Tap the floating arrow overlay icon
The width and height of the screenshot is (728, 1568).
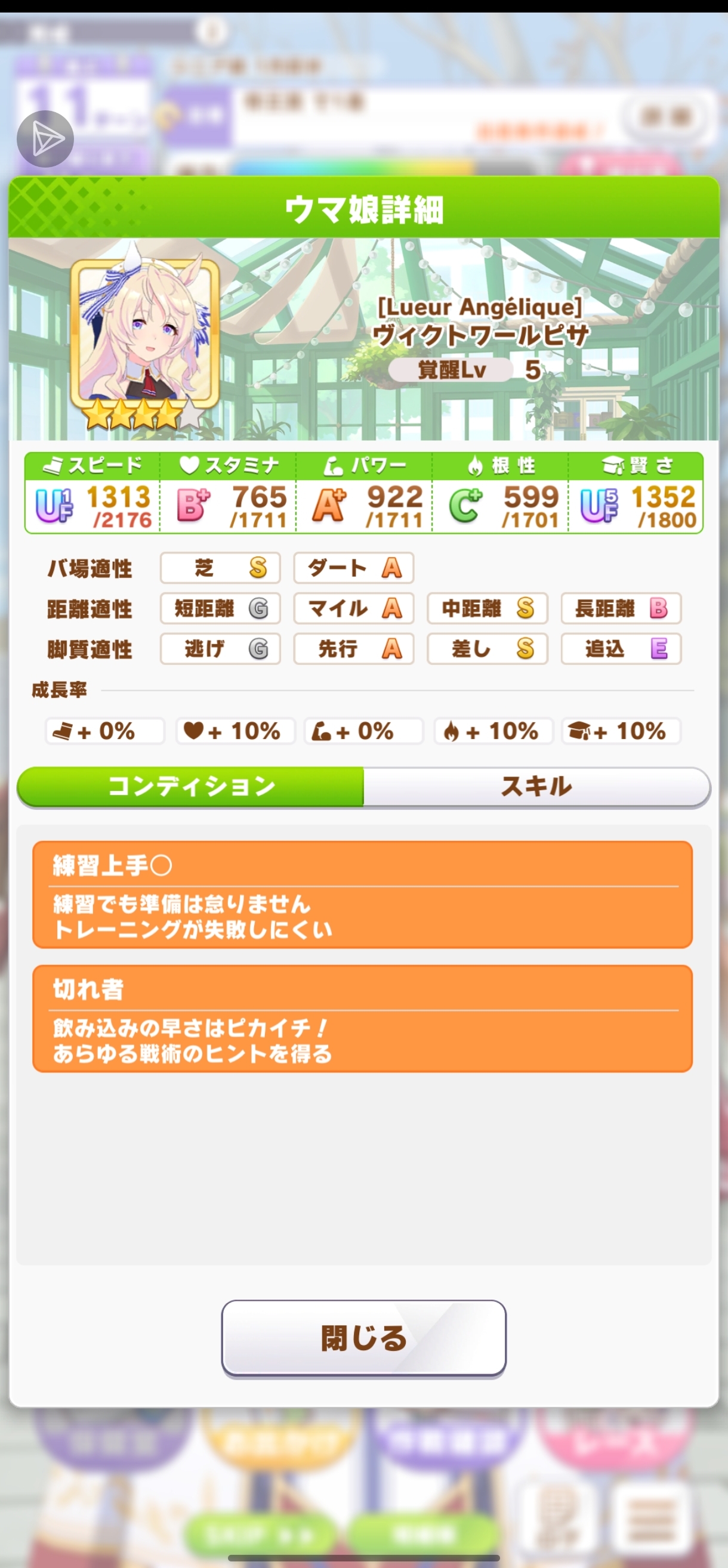(45, 139)
